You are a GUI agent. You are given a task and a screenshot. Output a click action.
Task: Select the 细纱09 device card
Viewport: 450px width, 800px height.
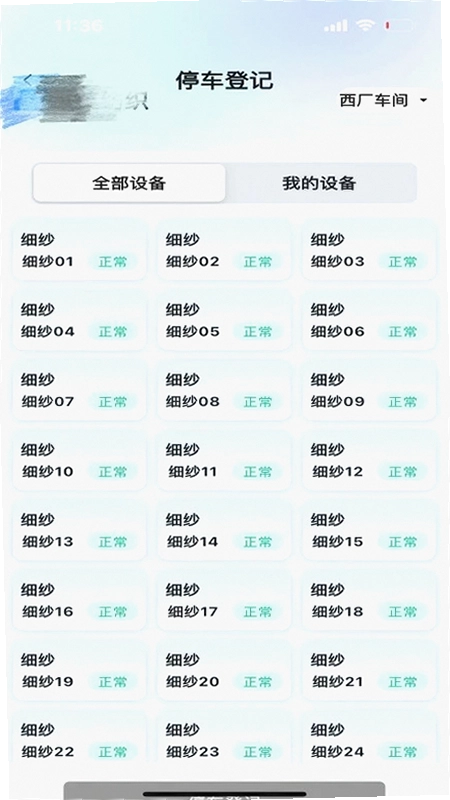(x=369, y=391)
